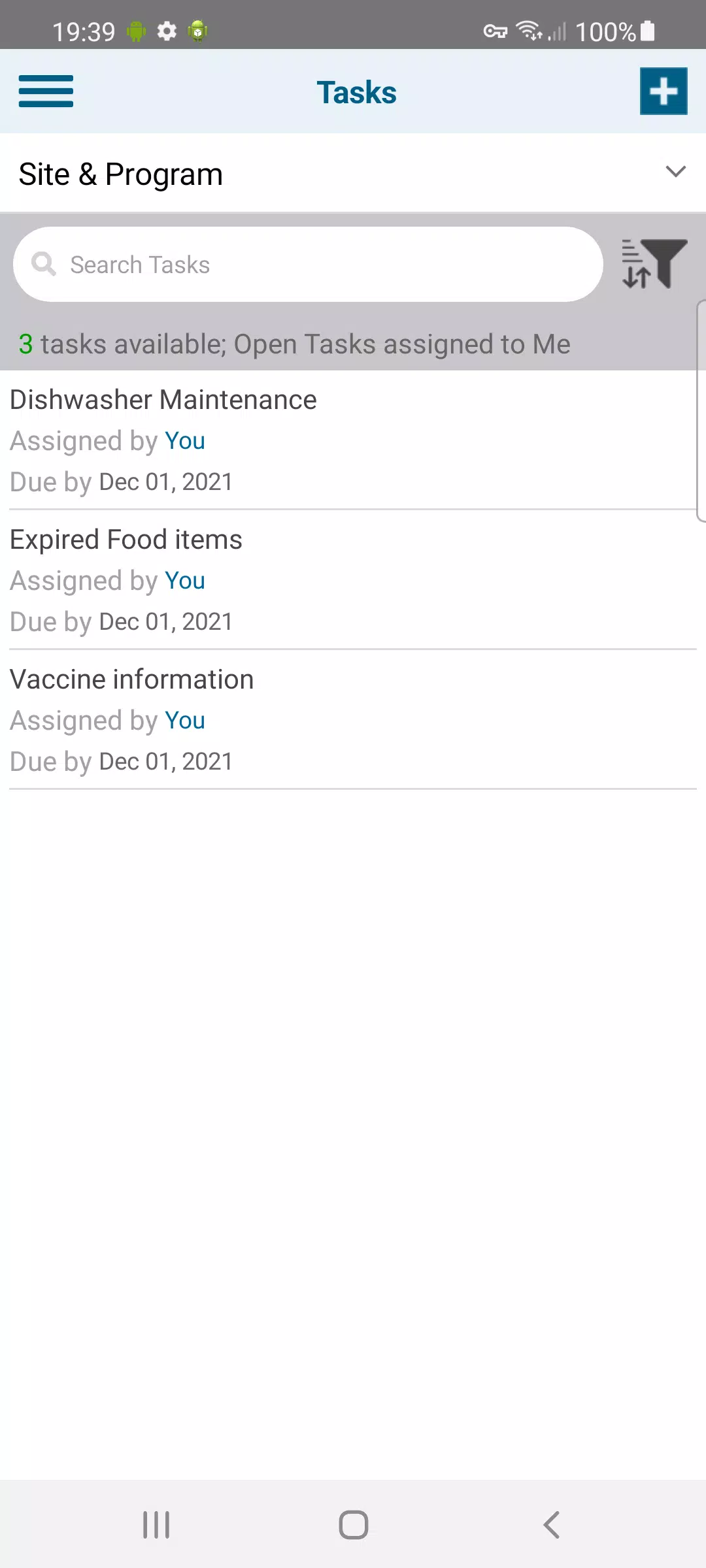Open the hamburger drawer menu
The height and width of the screenshot is (1568, 706).
(x=46, y=91)
